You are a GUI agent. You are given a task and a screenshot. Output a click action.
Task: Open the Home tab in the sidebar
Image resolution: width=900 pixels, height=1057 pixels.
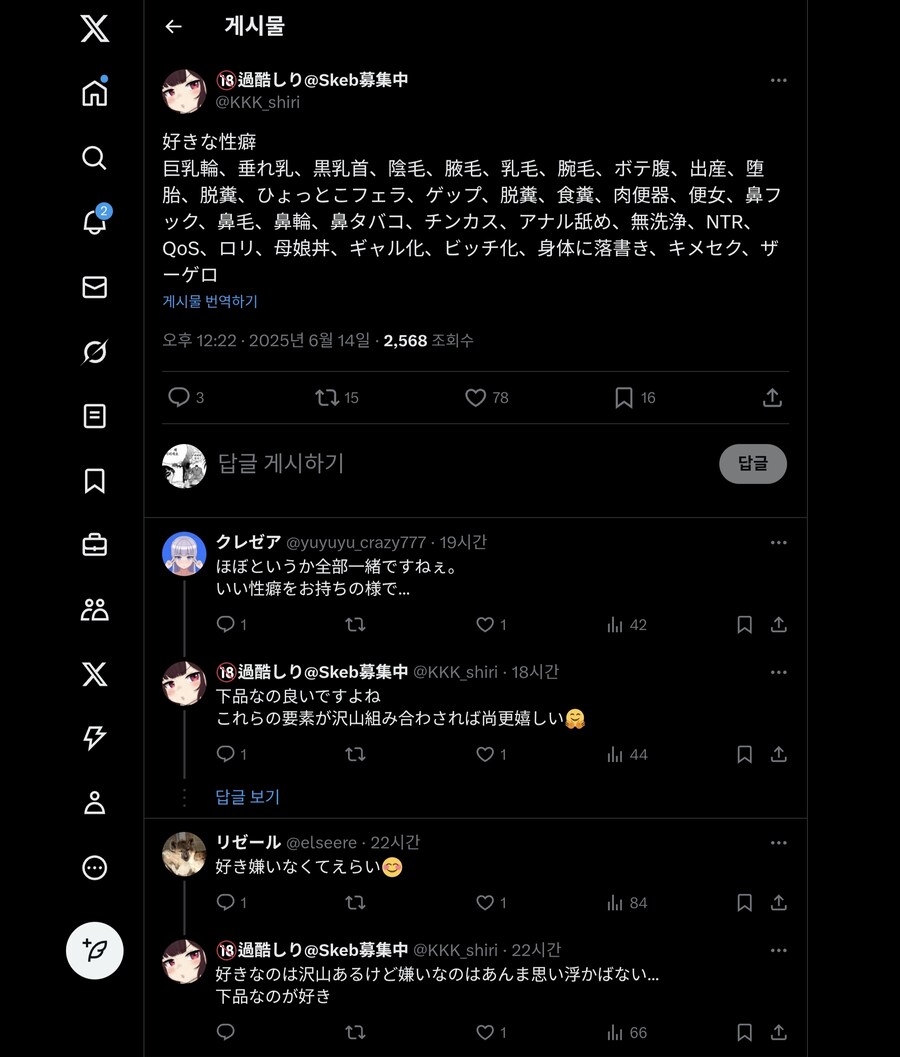pyautogui.click(x=94, y=93)
